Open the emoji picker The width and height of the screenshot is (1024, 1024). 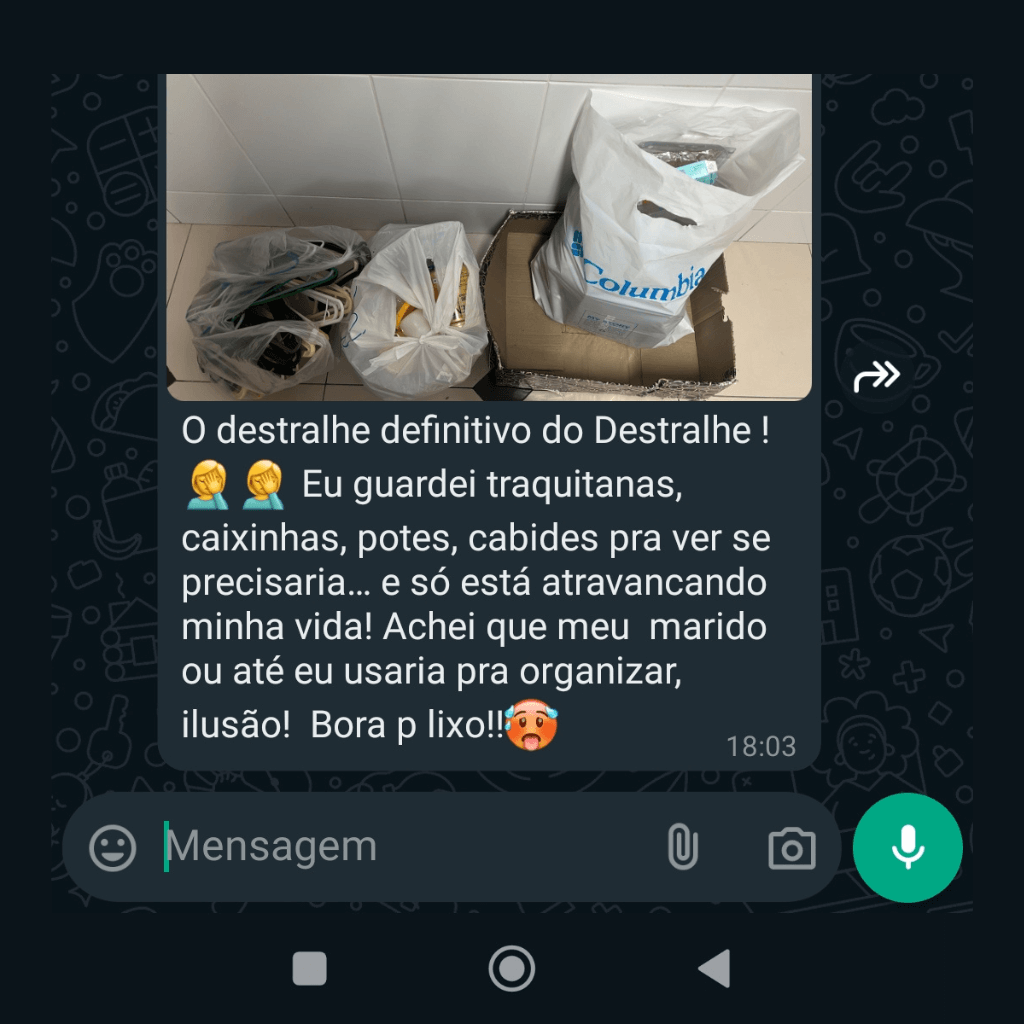click(x=113, y=848)
